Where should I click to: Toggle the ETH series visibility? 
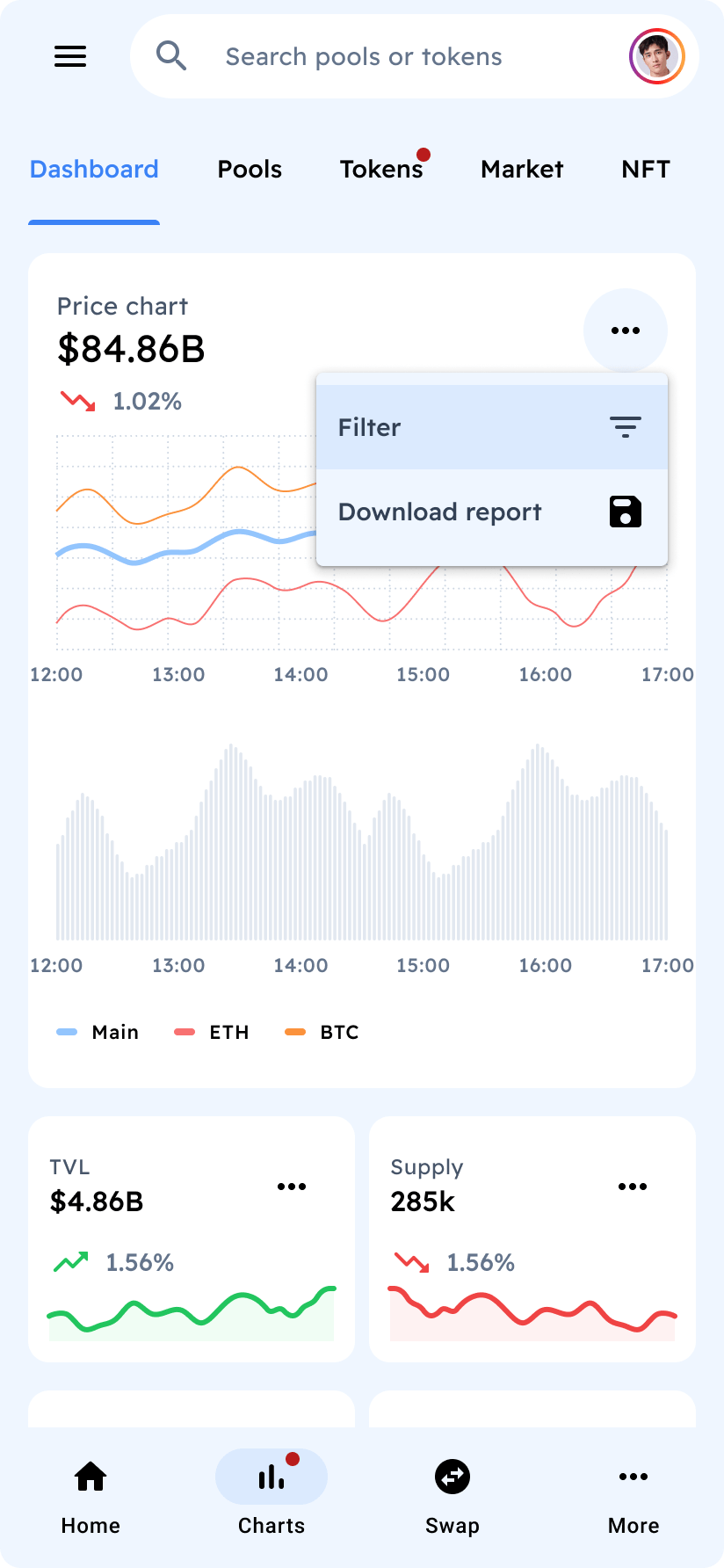tap(211, 1032)
